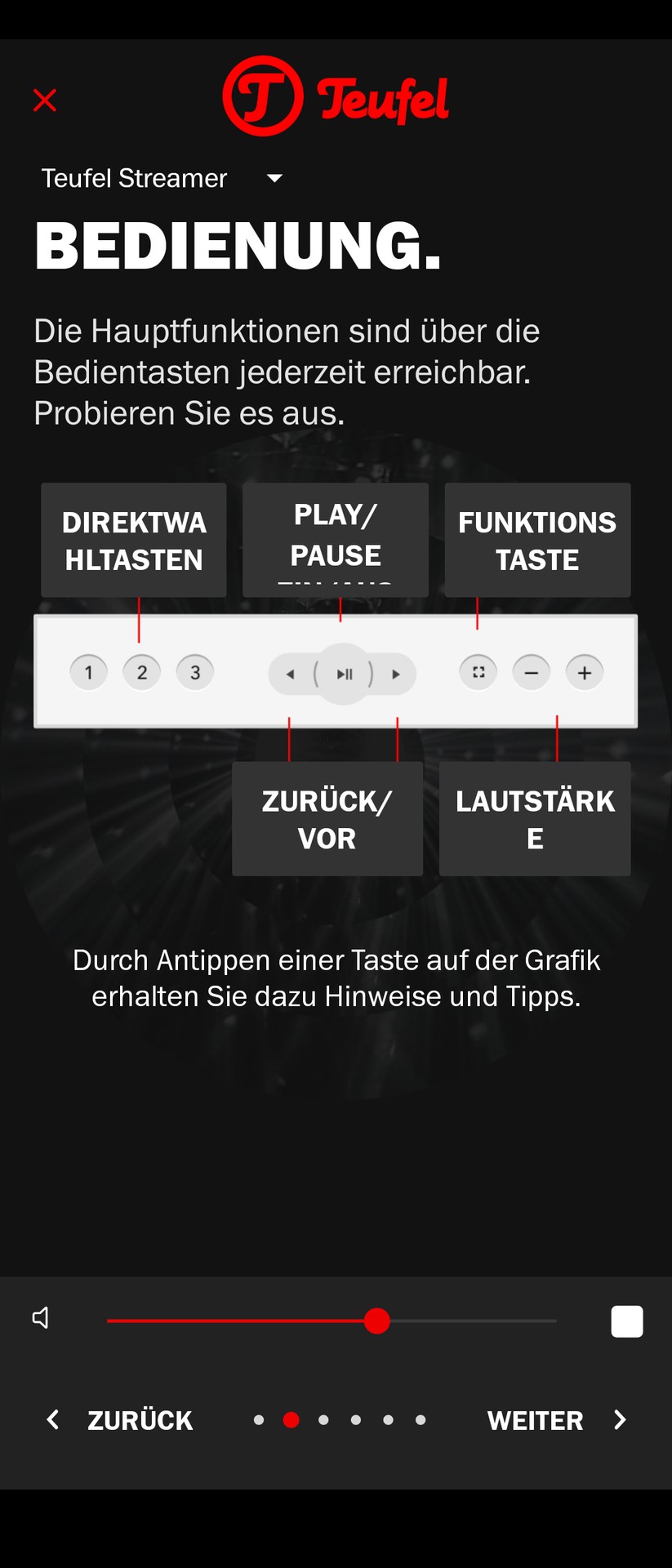
Task: Adjust the red volume slider handle
Action: (377, 1321)
